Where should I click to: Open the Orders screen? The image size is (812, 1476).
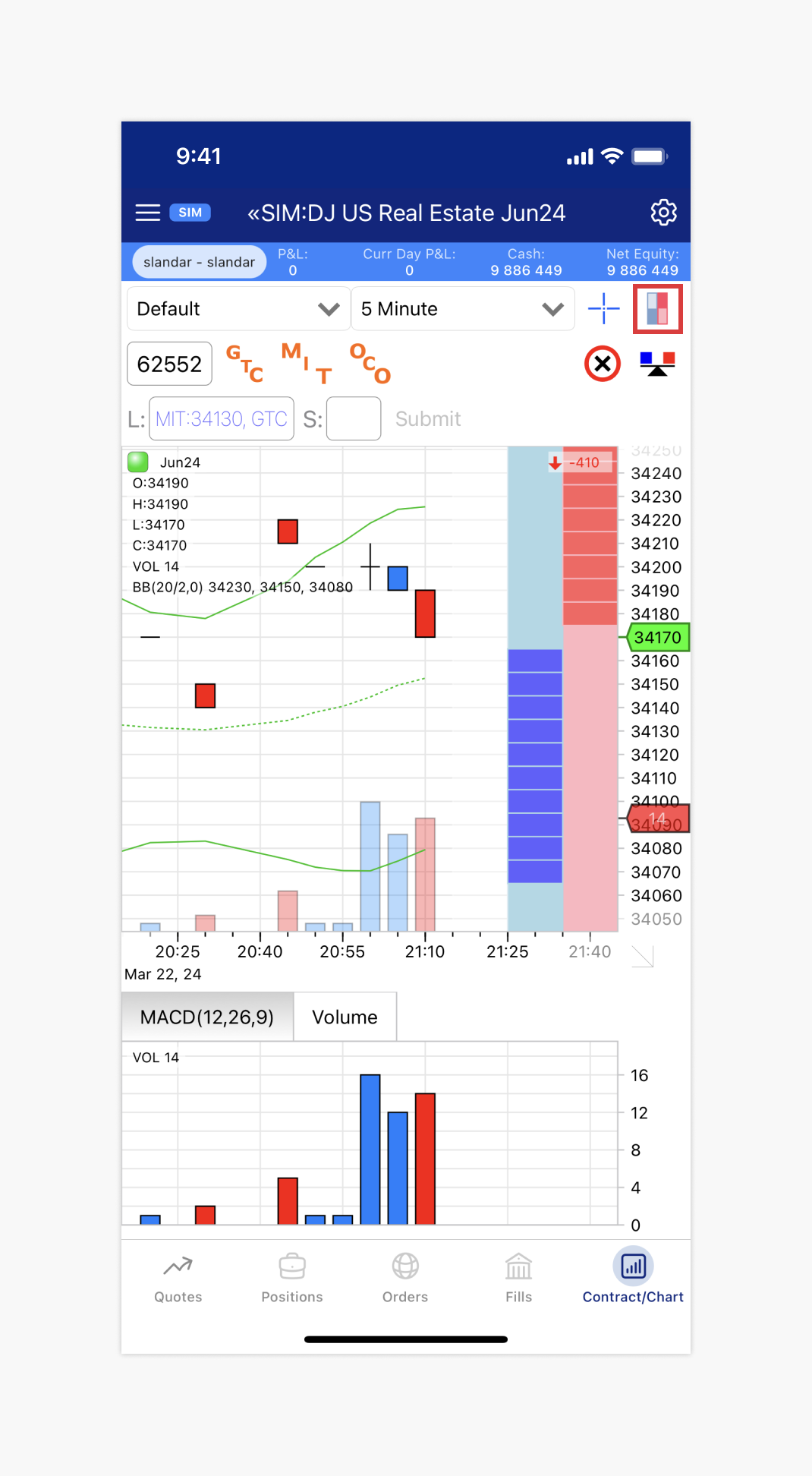pos(404,1279)
